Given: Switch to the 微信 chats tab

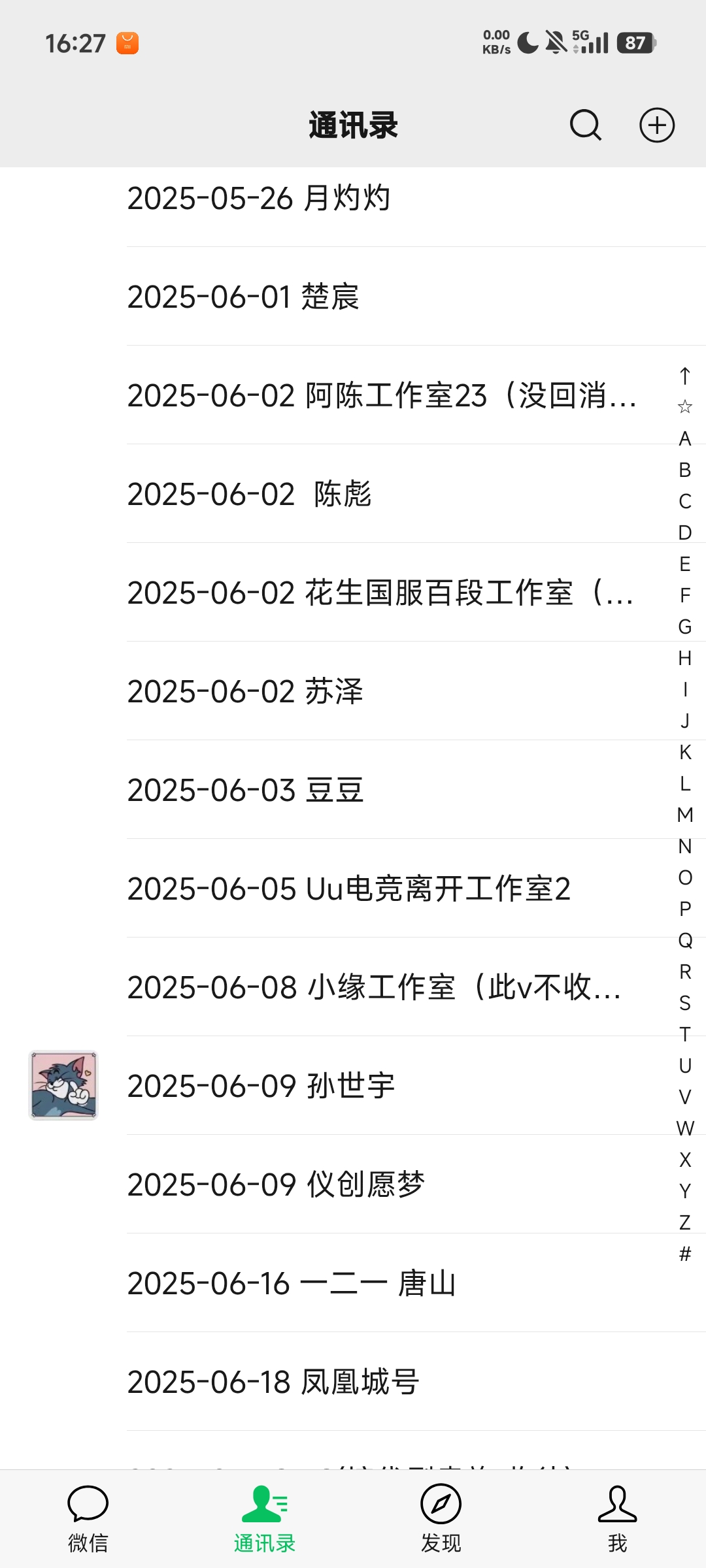Looking at the screenshot, I should [88, 1518].
